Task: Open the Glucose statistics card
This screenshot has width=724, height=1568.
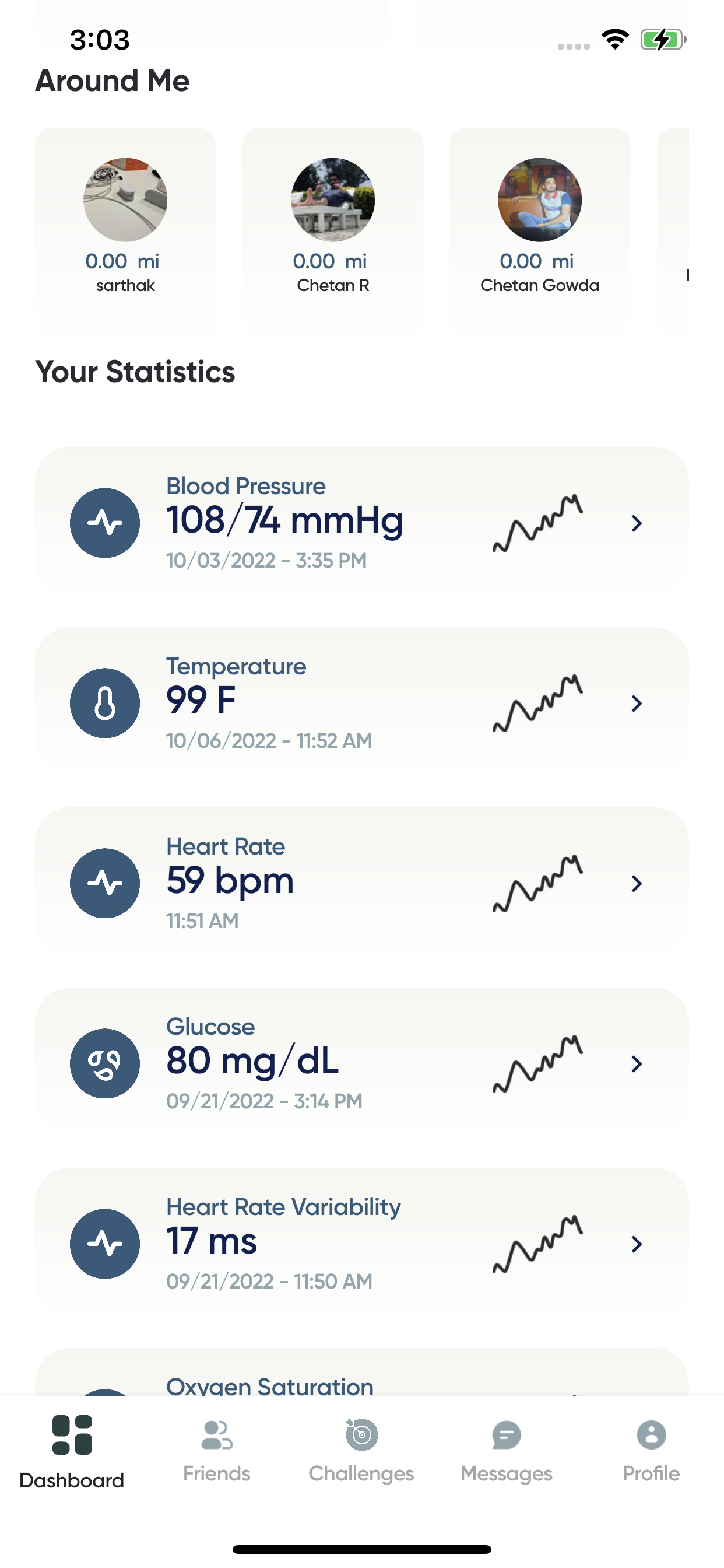Action: [362, 1063]
